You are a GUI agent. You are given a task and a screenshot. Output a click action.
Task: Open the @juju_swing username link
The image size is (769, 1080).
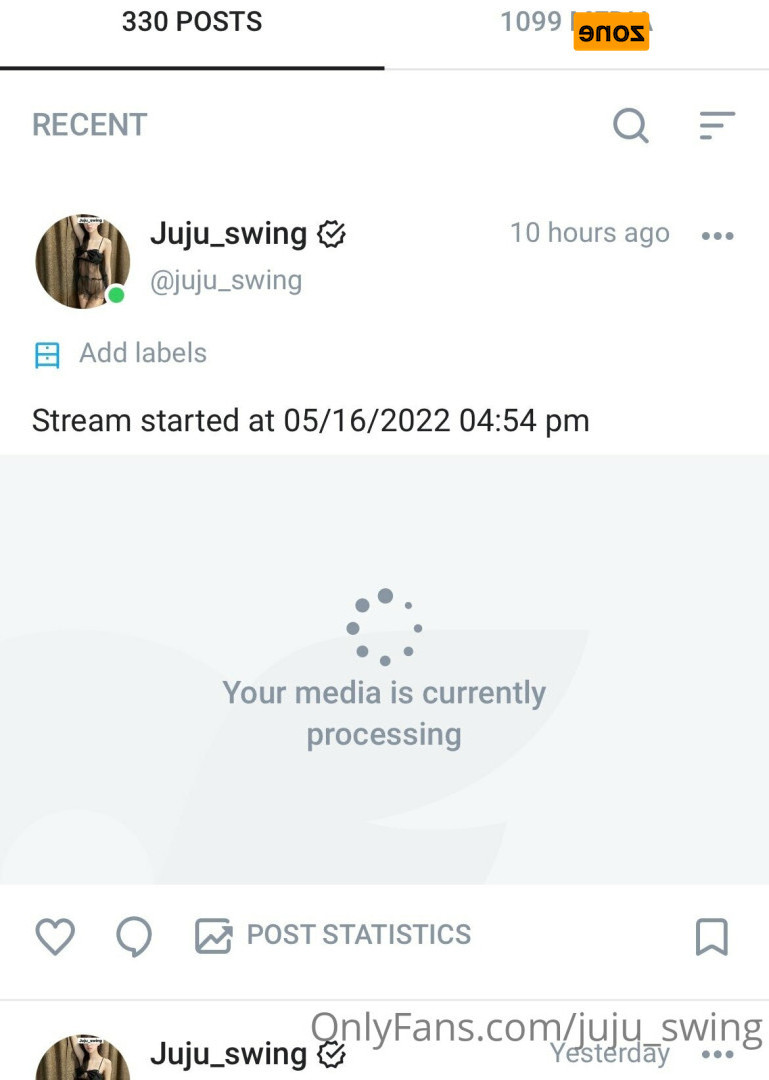click(x=225, y=281)
